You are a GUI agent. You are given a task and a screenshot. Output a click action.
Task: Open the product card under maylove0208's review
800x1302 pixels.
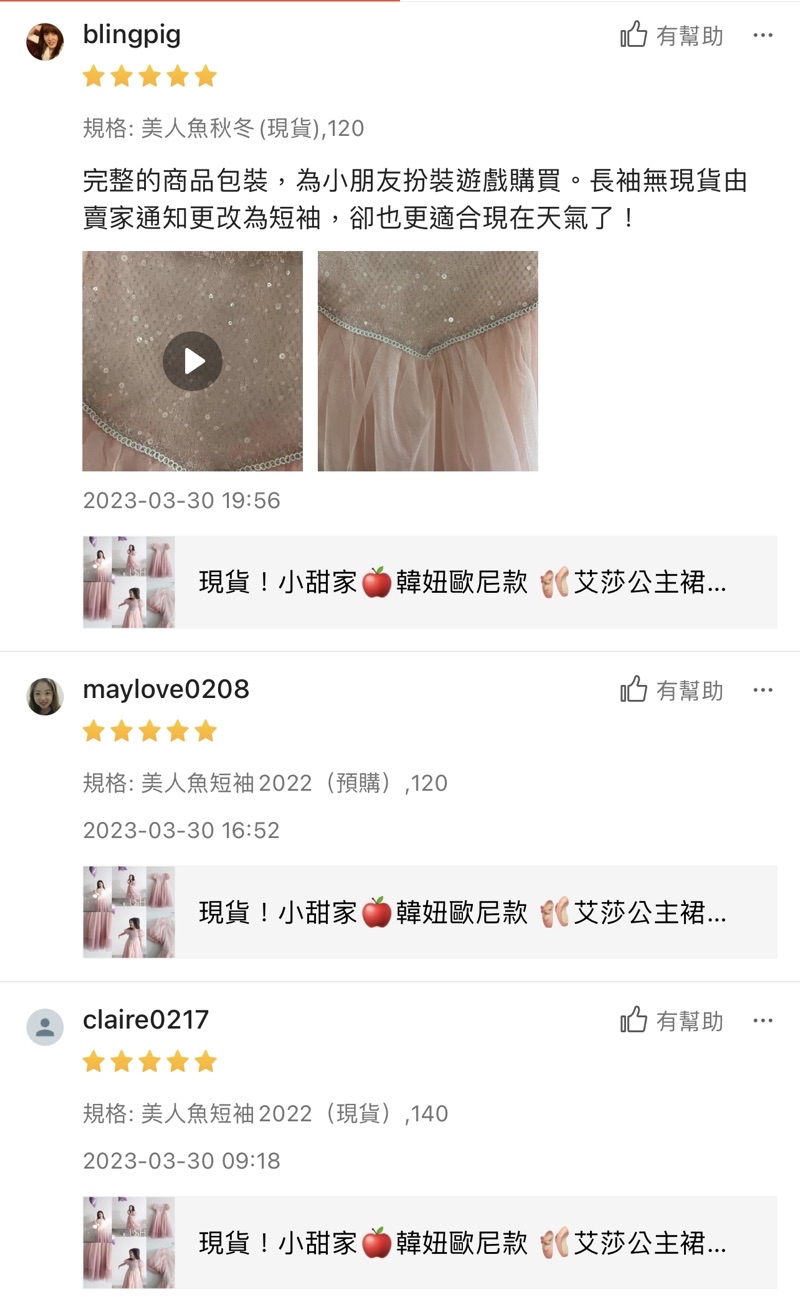pos(430,912)
